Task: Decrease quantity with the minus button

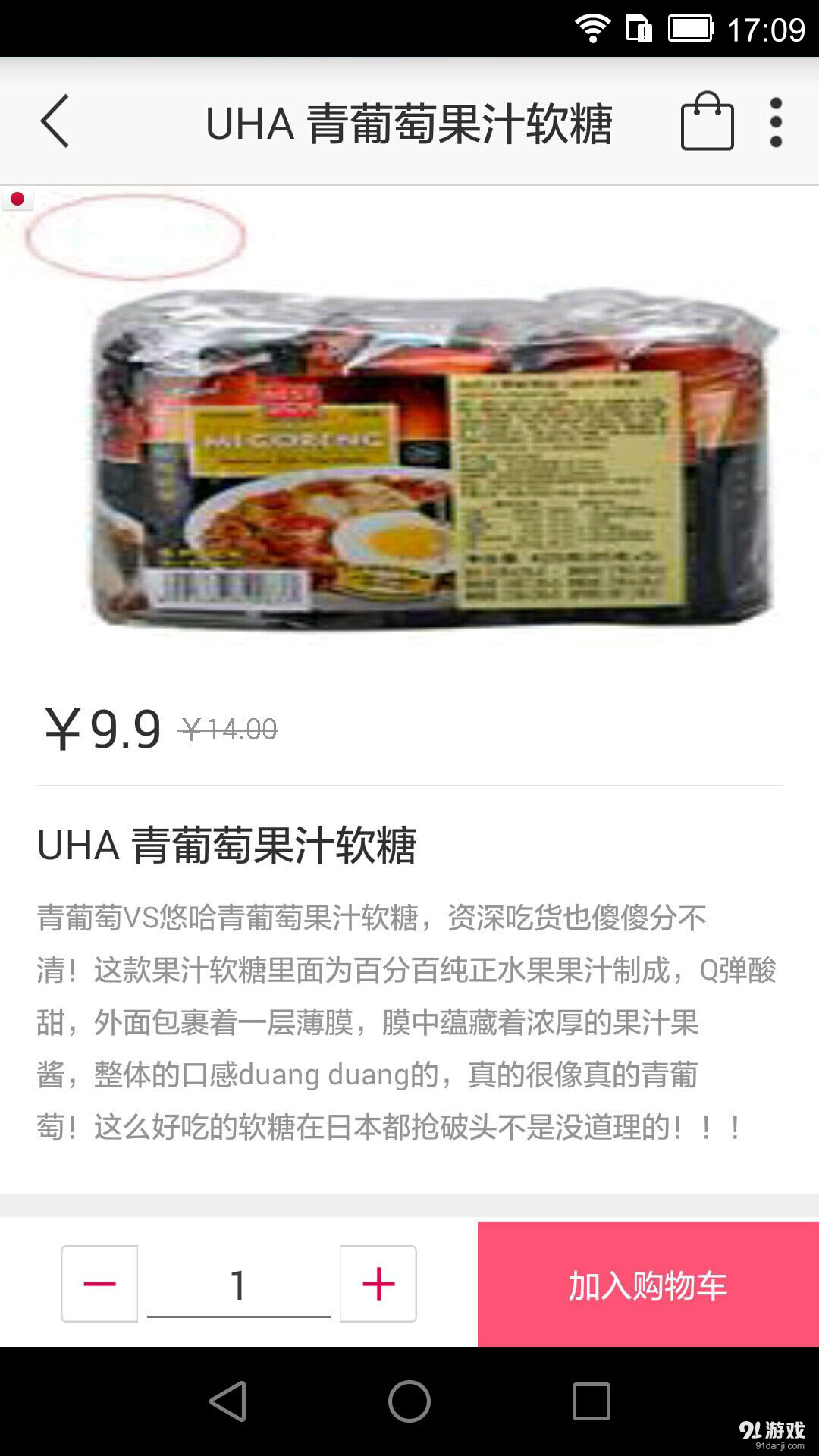Action: 99,1282
